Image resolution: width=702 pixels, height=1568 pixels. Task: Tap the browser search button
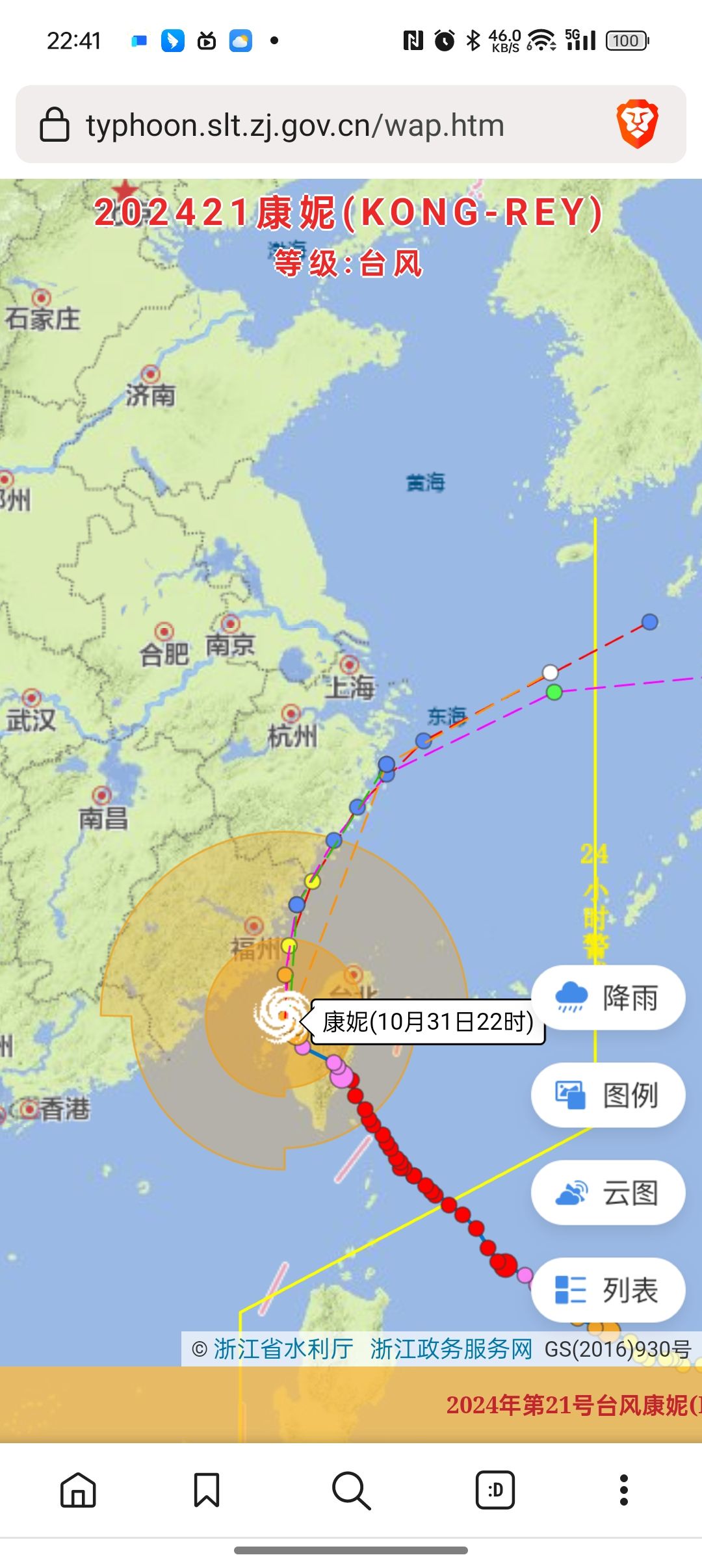pos(351,1490)
